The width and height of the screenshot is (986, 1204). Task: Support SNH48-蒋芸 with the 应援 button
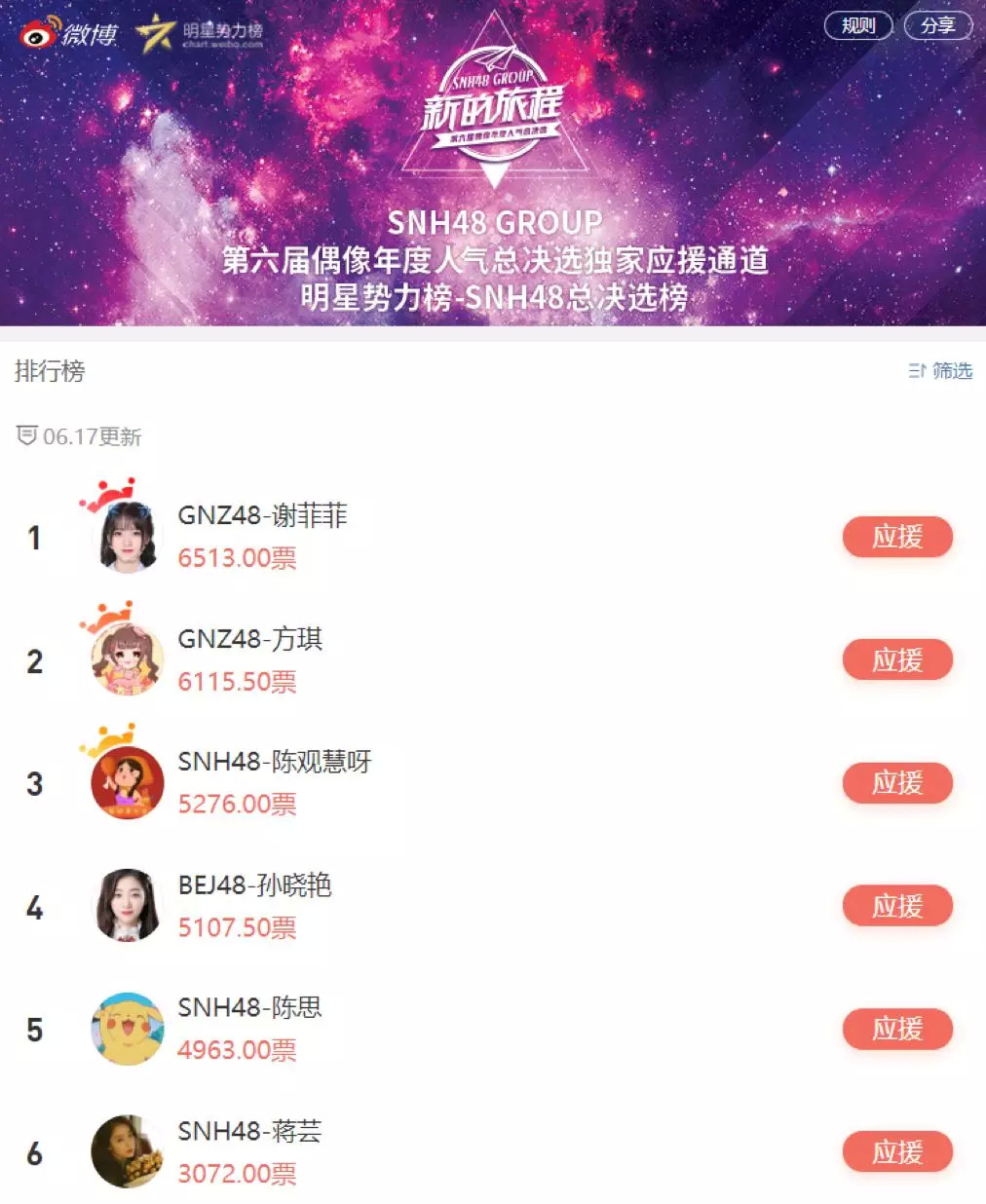click(896, 1152)
